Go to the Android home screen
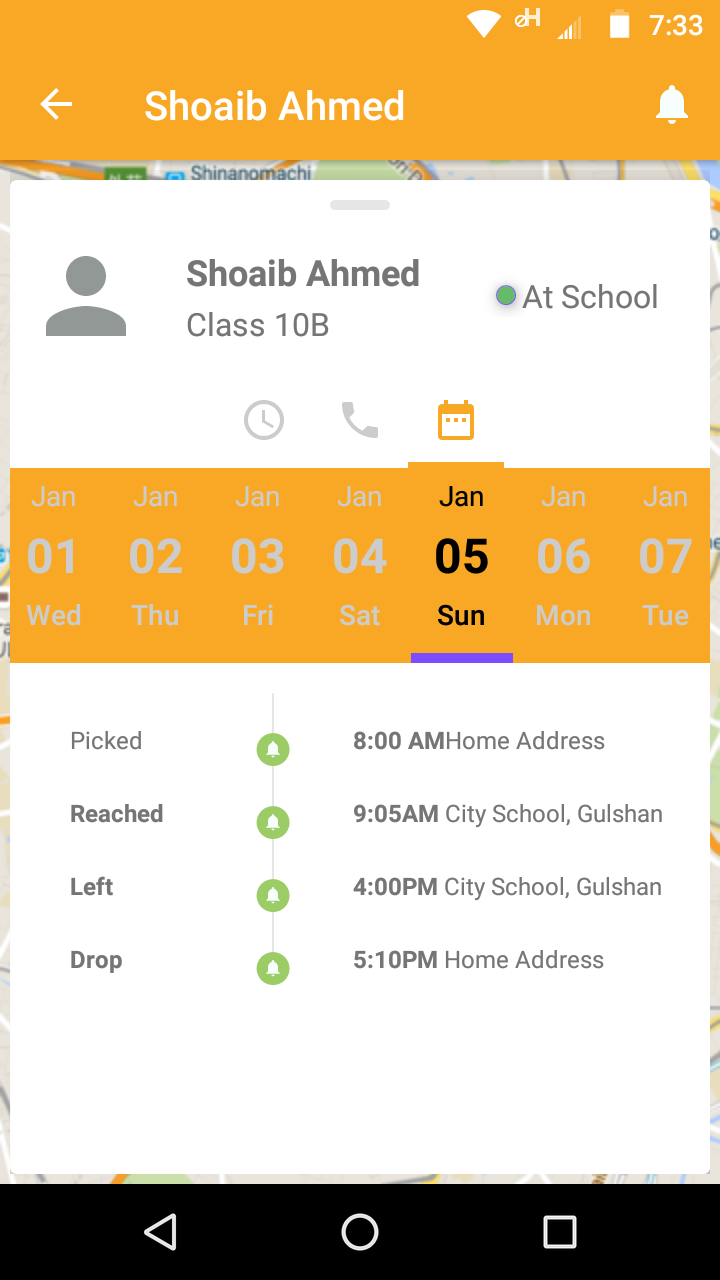This screenshot has width=720, height=1280. coord(360,1232)
